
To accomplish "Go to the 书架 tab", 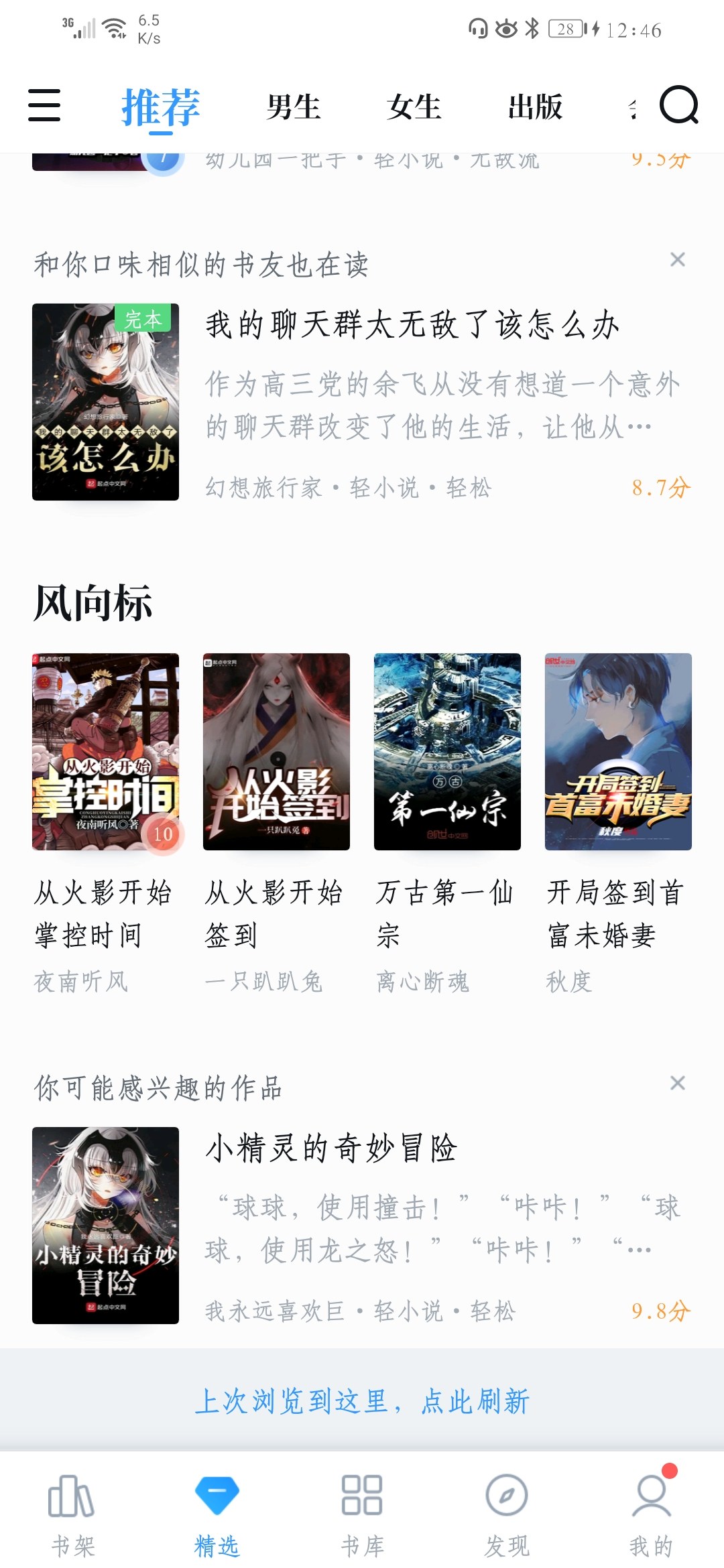I will [x=72, y=1514].
